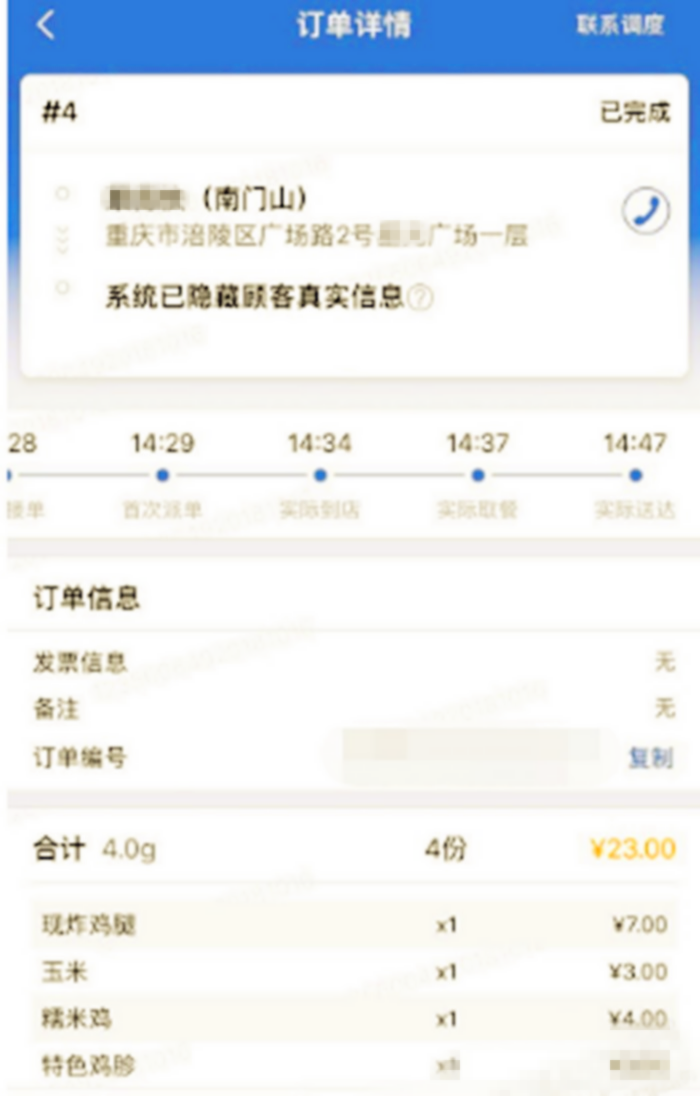Go back using the header arrow
The height and width of the screenshot is (1096, 700).
click(x=45, y=26)
